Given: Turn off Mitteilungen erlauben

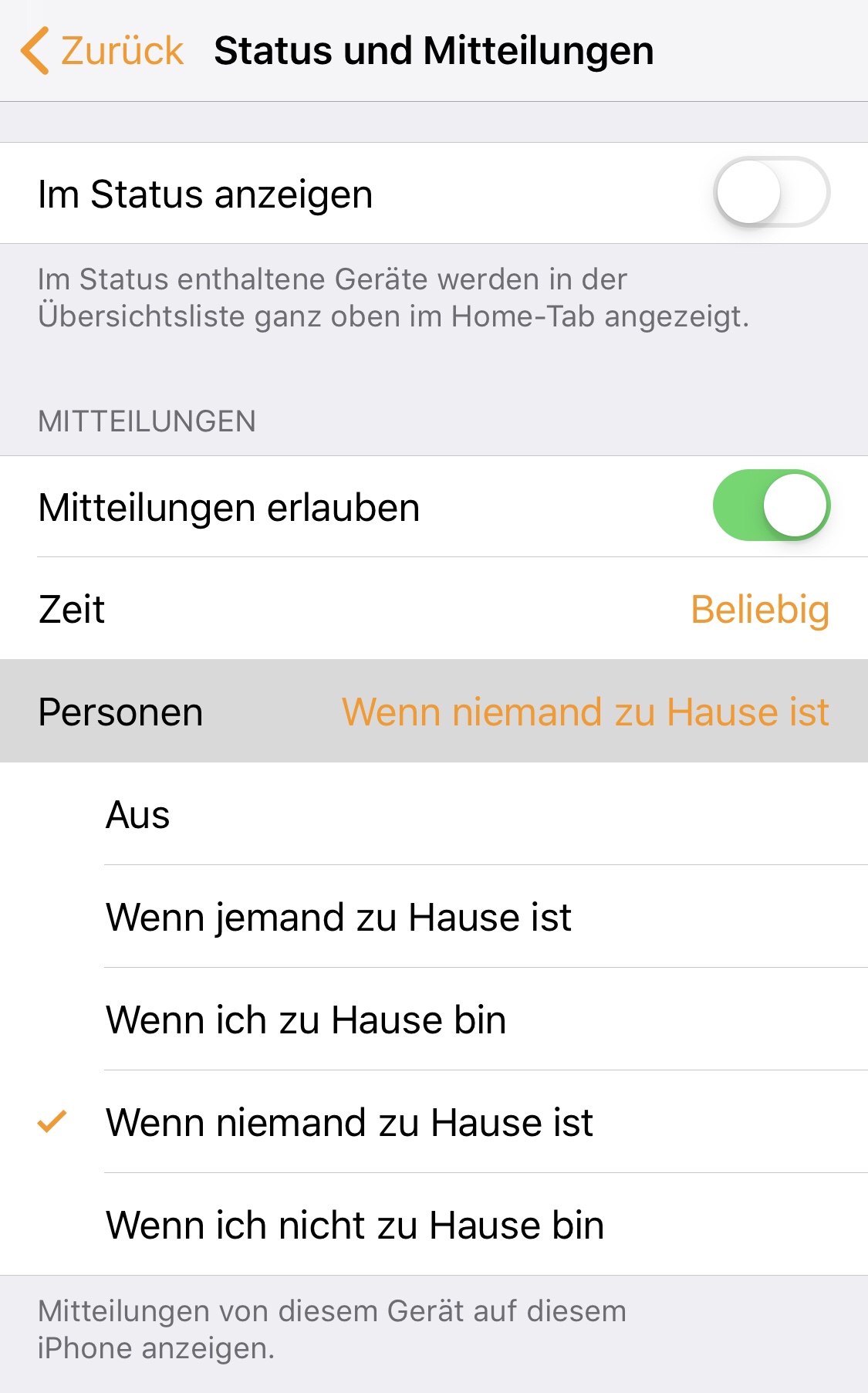Looking at the screenshot, I should (x=771, y=506).
